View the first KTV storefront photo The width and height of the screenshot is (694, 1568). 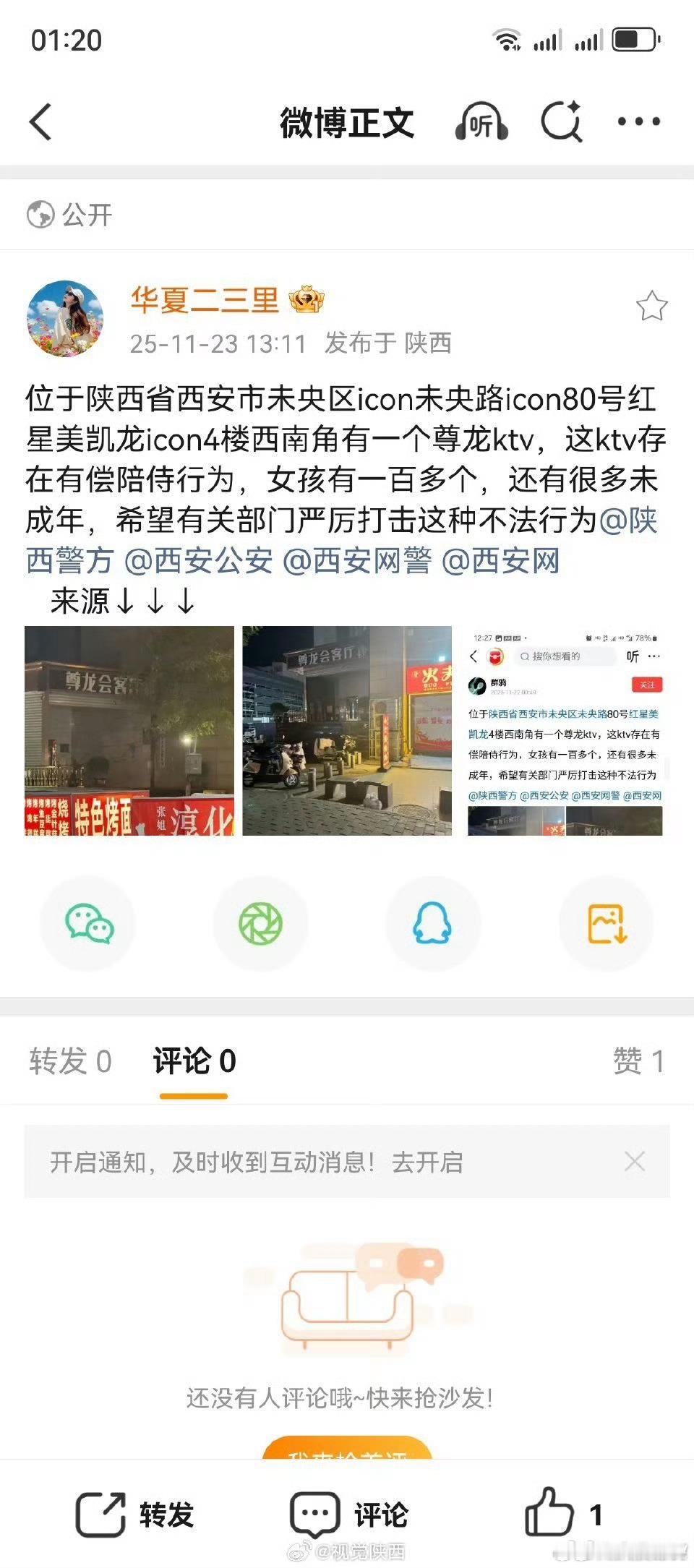click(129, 730)
